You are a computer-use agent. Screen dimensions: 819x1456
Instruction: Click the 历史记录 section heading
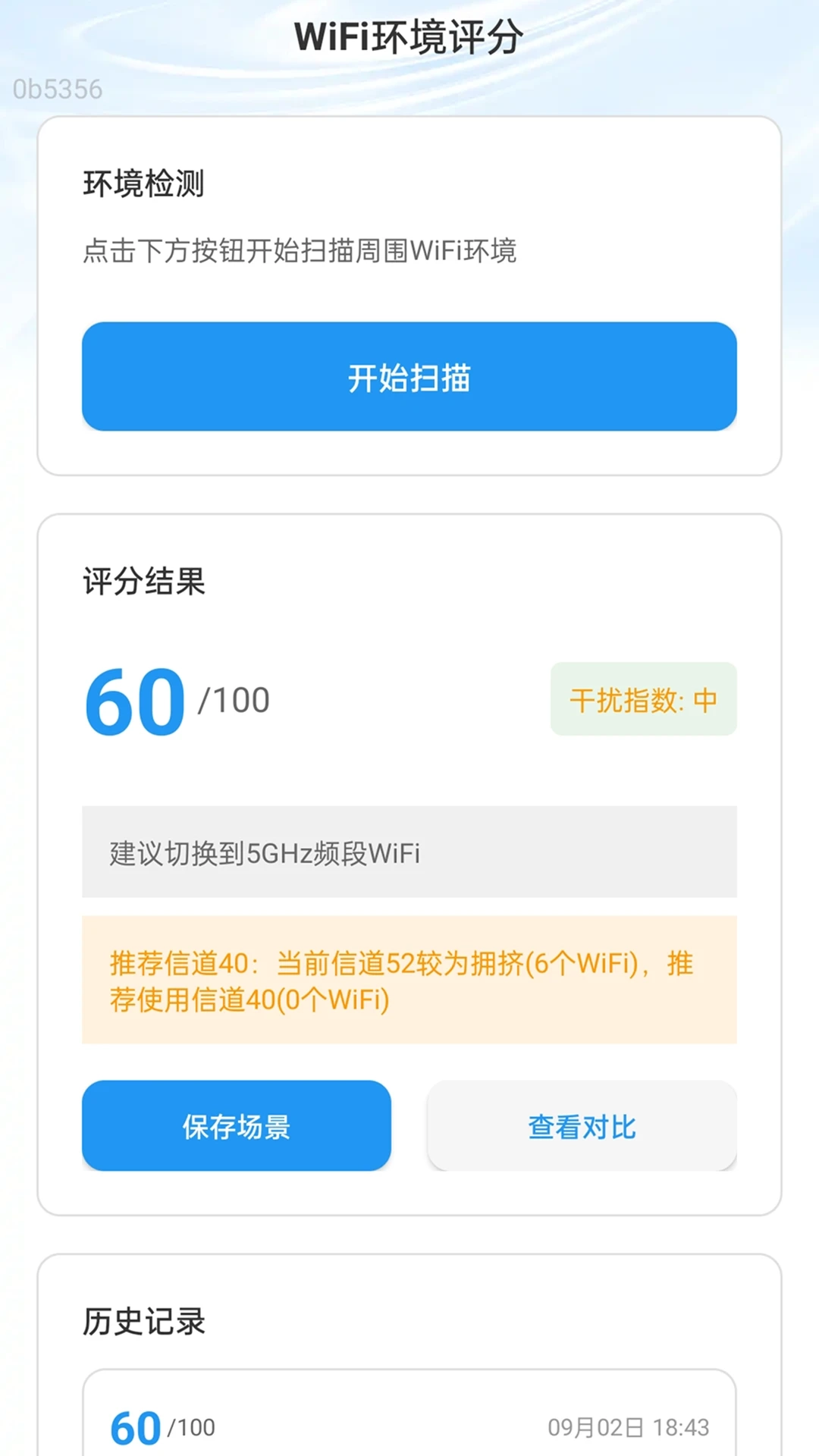144,1321
